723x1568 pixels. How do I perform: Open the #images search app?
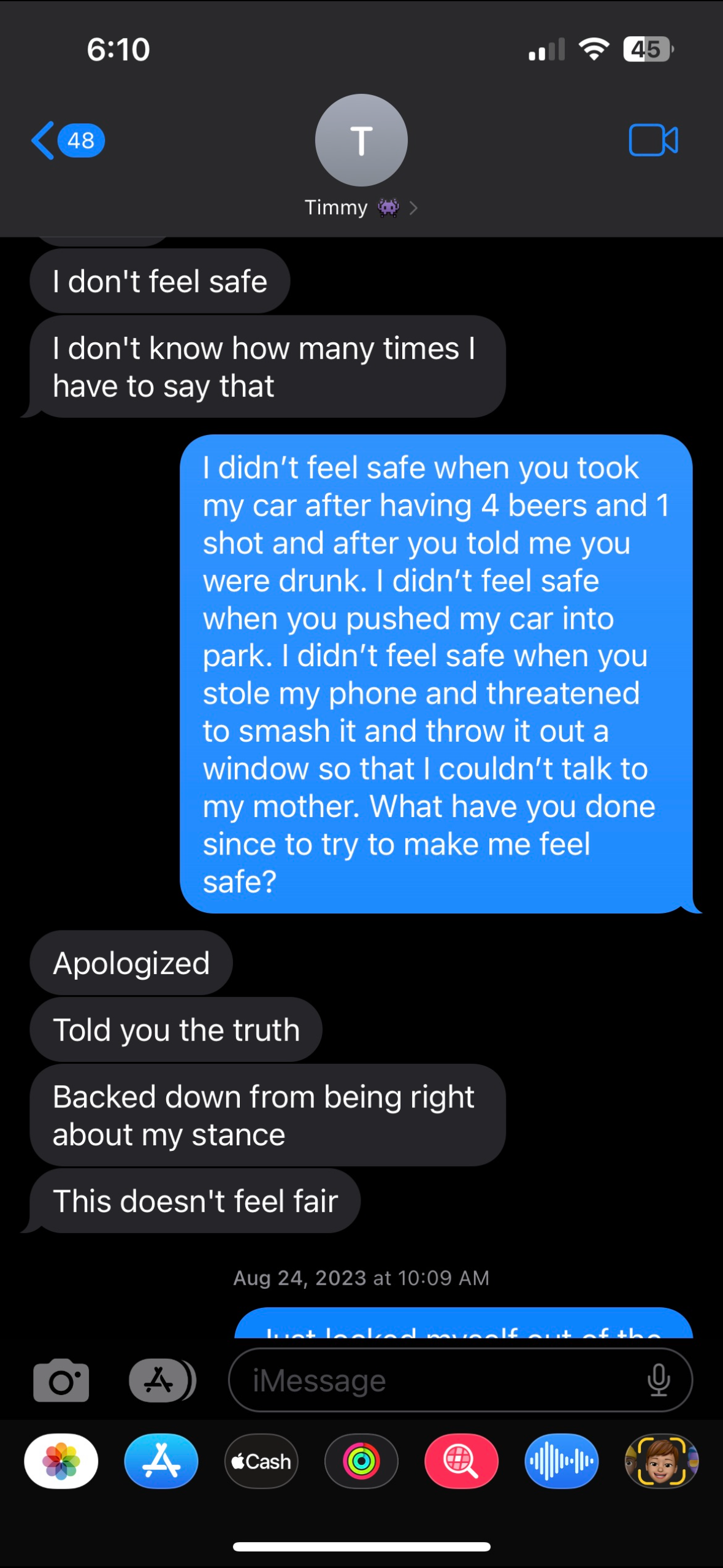461,1462
